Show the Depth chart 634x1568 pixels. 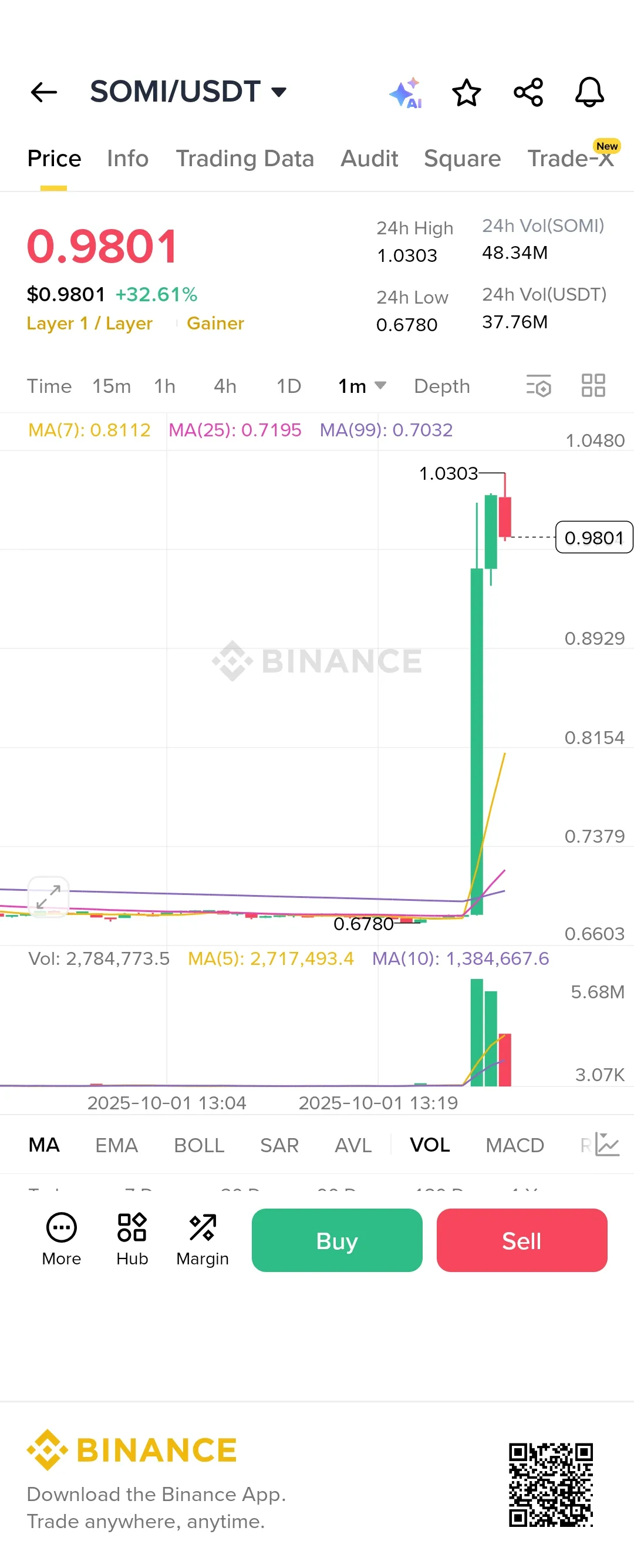[441, 386]
